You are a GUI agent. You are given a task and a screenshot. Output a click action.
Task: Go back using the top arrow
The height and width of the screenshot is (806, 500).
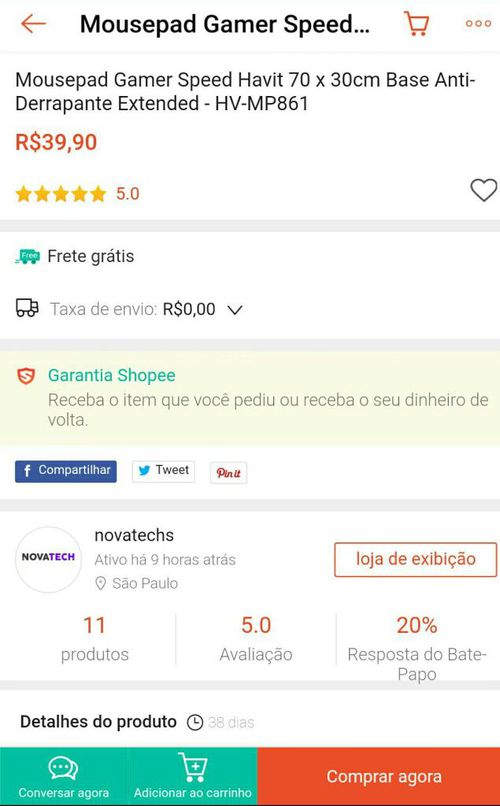(x=33, y=24)
